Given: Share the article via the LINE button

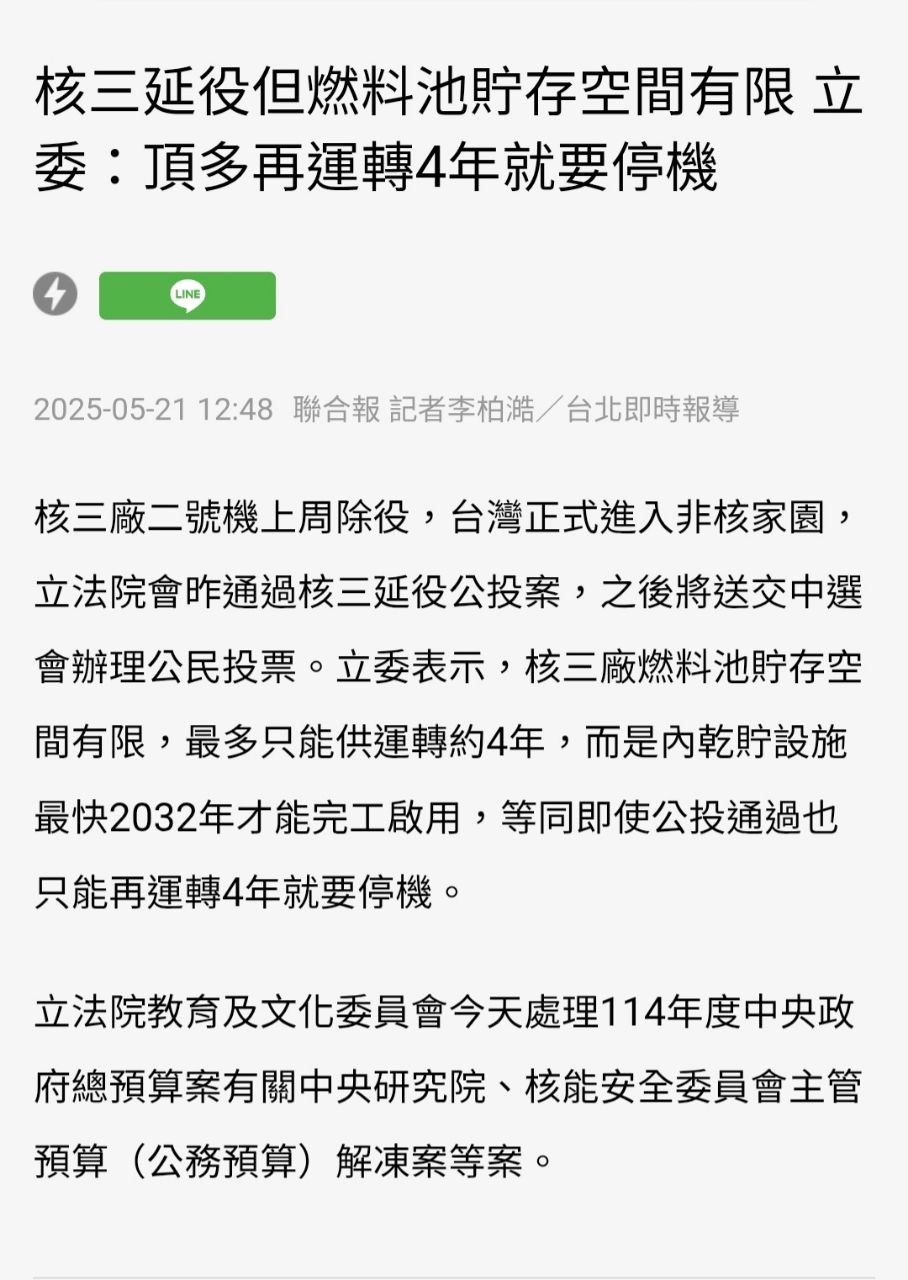Looking at the screenshot, I should (187, 295).
